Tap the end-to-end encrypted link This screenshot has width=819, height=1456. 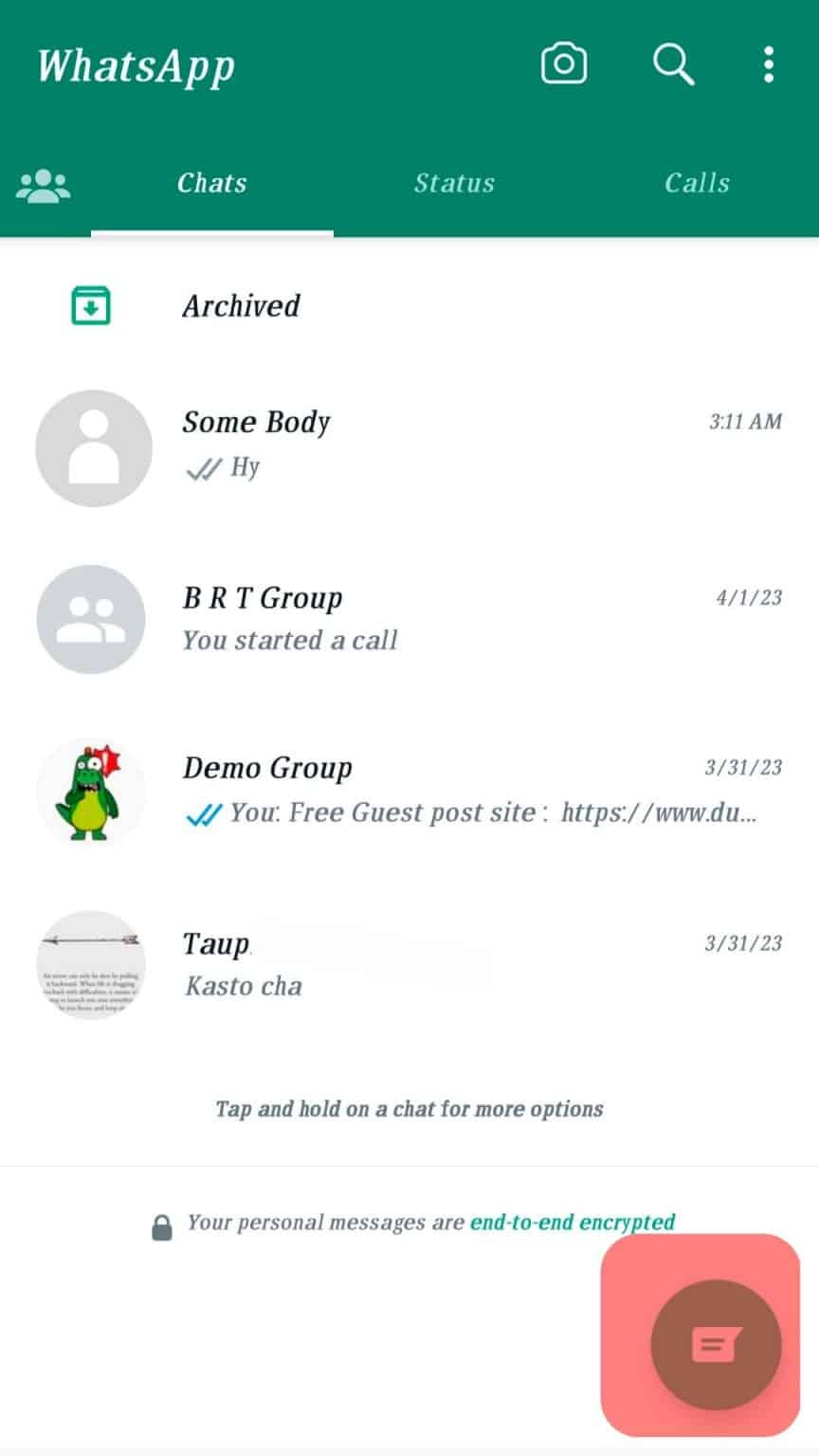pos(572,1223)
